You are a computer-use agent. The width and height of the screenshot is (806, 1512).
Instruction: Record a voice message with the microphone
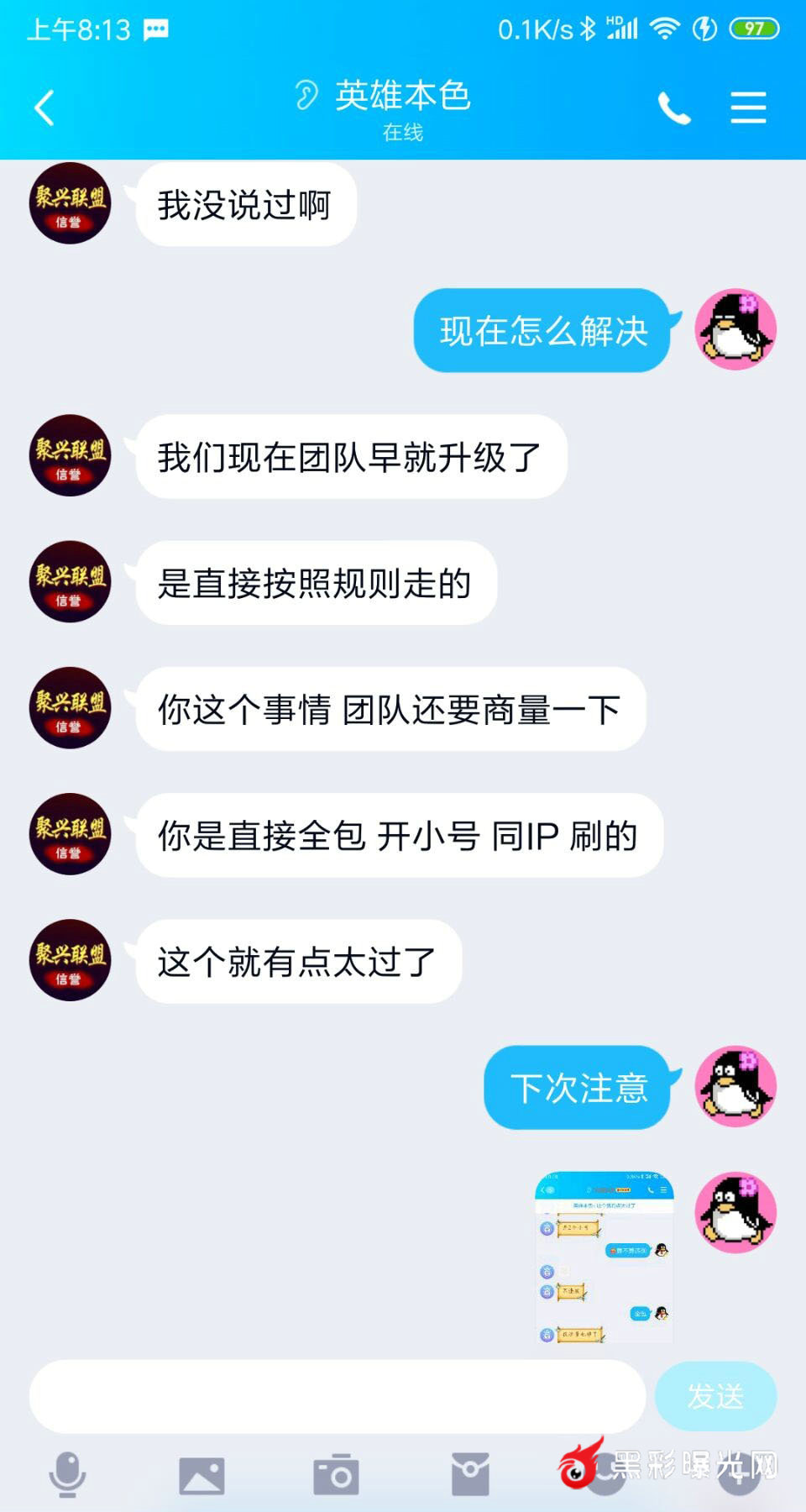point(67,1475)
